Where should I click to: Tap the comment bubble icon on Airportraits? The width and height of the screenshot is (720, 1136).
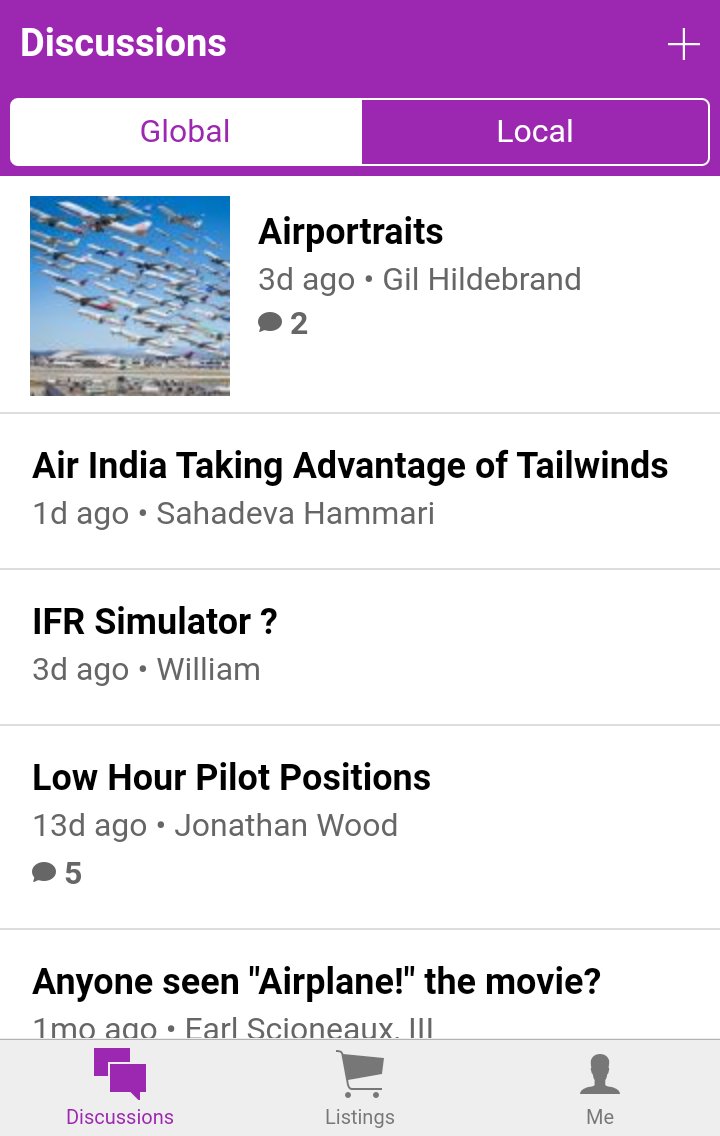point(268,323)
